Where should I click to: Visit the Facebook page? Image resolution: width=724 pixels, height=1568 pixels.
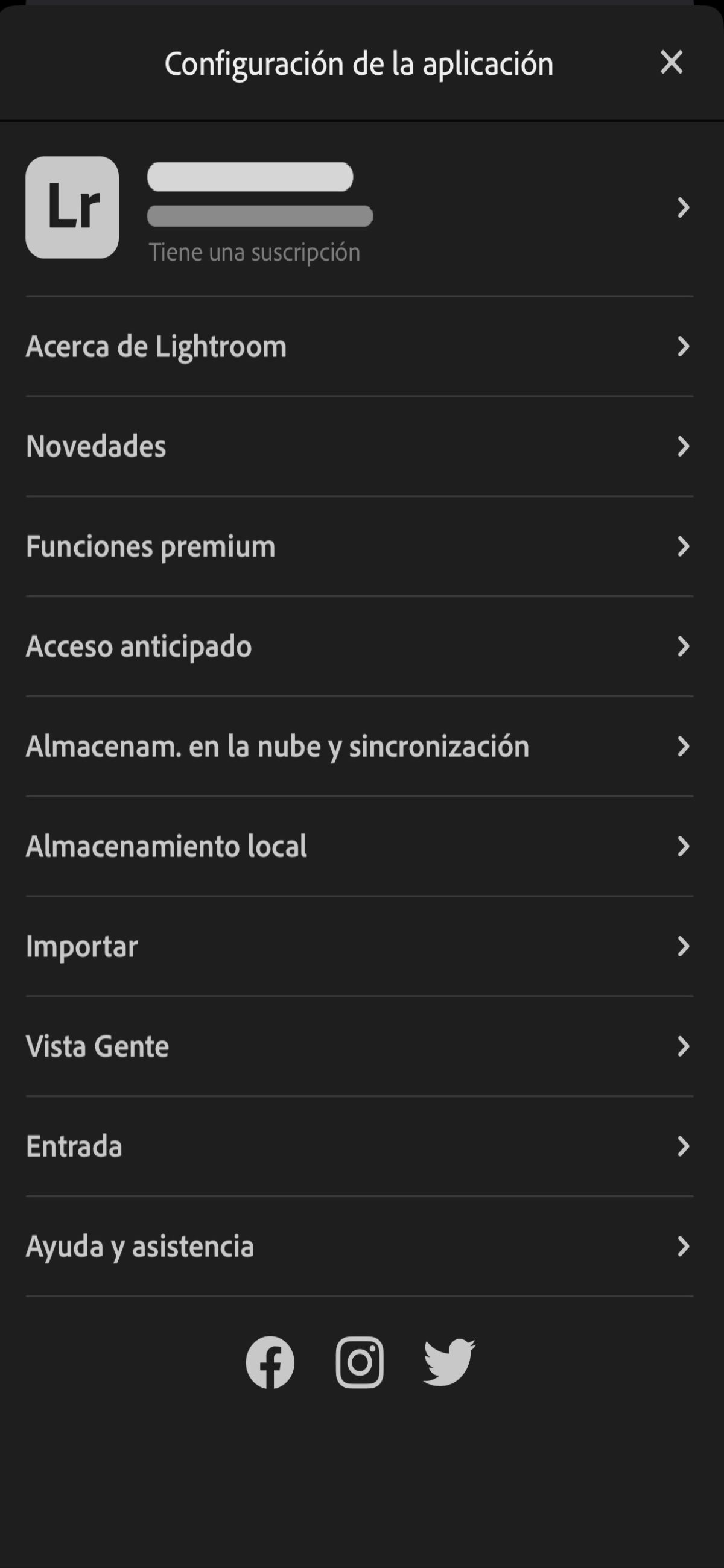coord(270,1362)
